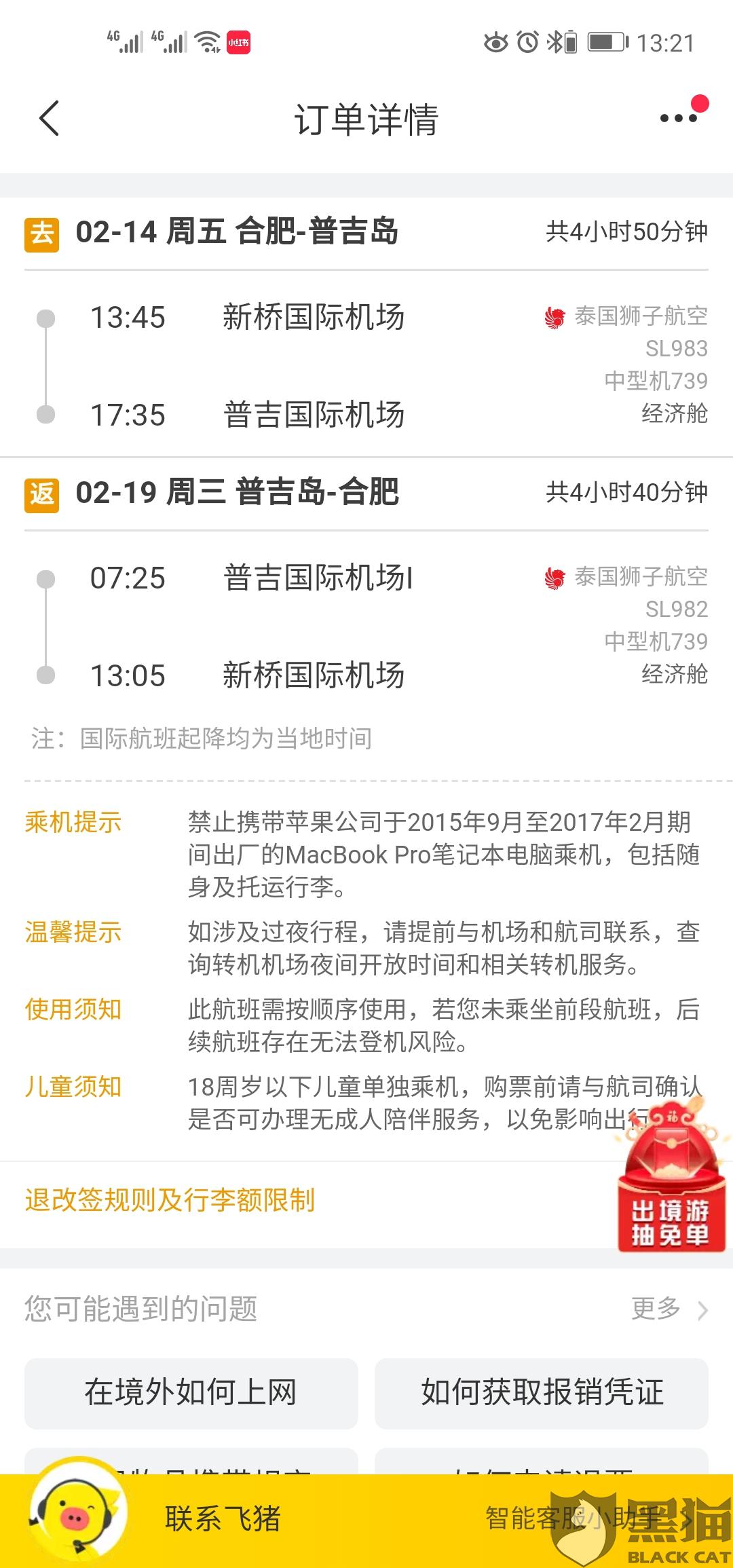Open 退改签规则及行李额限制 link
This screenshot has height=1568, width=733.
point(170,1200)
